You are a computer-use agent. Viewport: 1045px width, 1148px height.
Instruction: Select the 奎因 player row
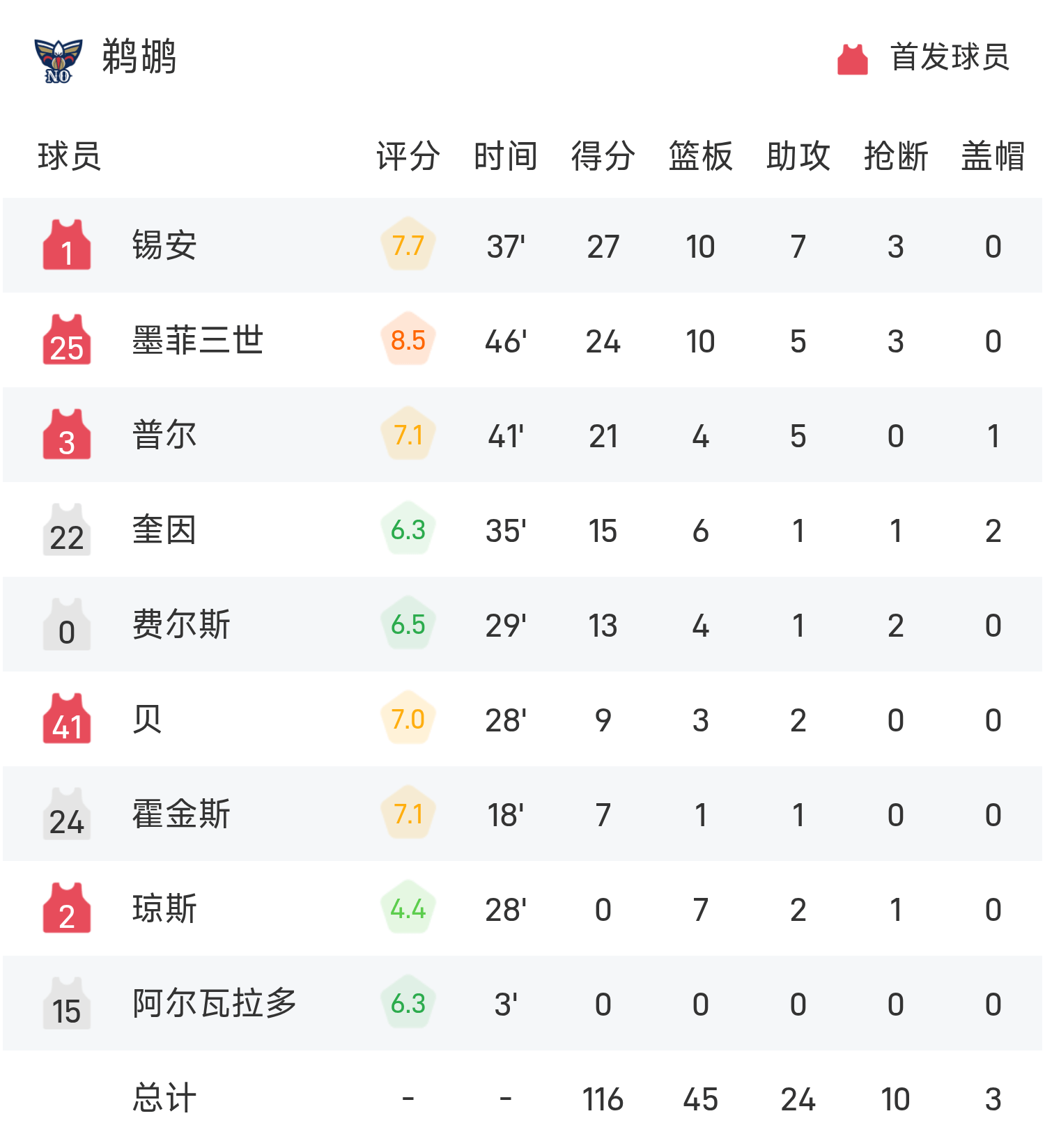click(164, 530)
